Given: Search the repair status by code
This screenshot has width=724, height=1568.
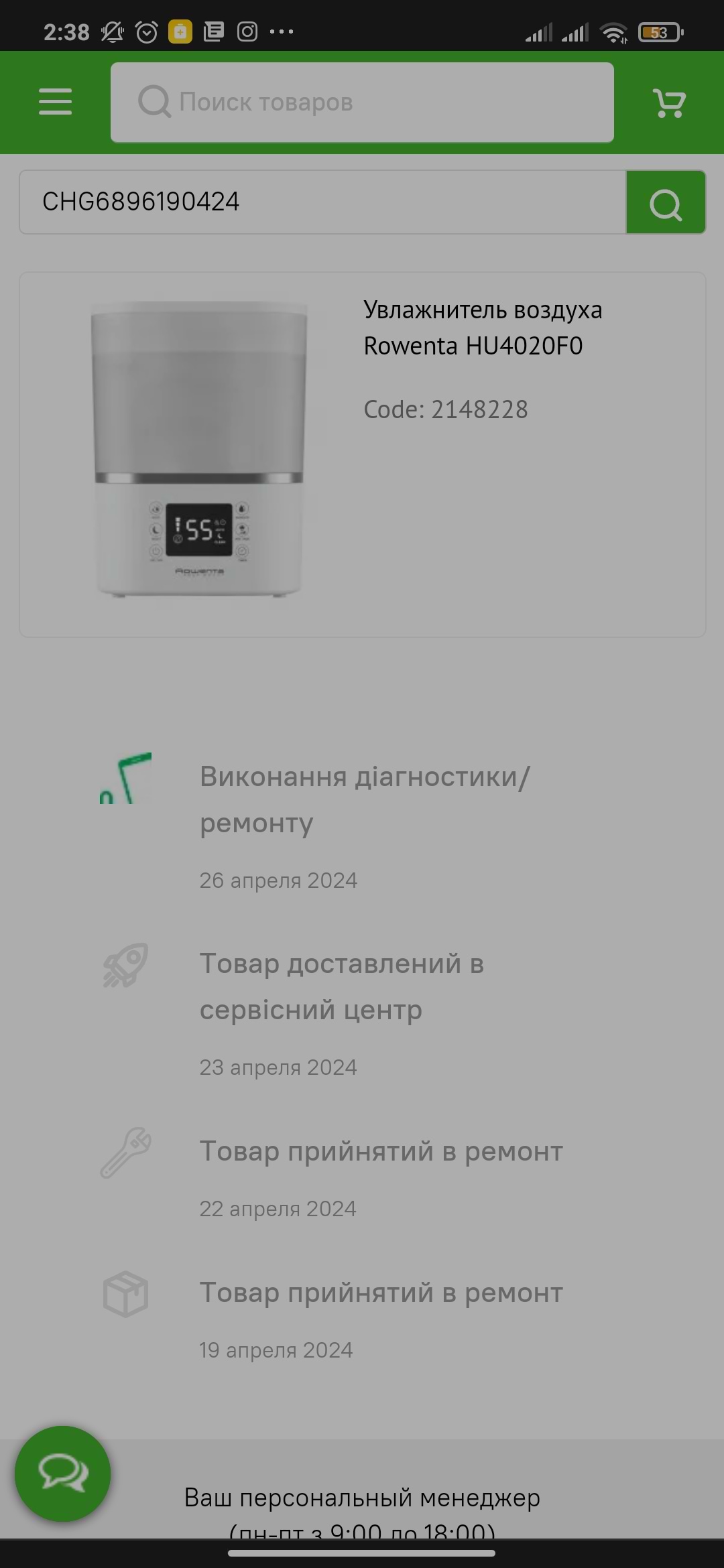Looking at the screenshot, I should 665,202.
